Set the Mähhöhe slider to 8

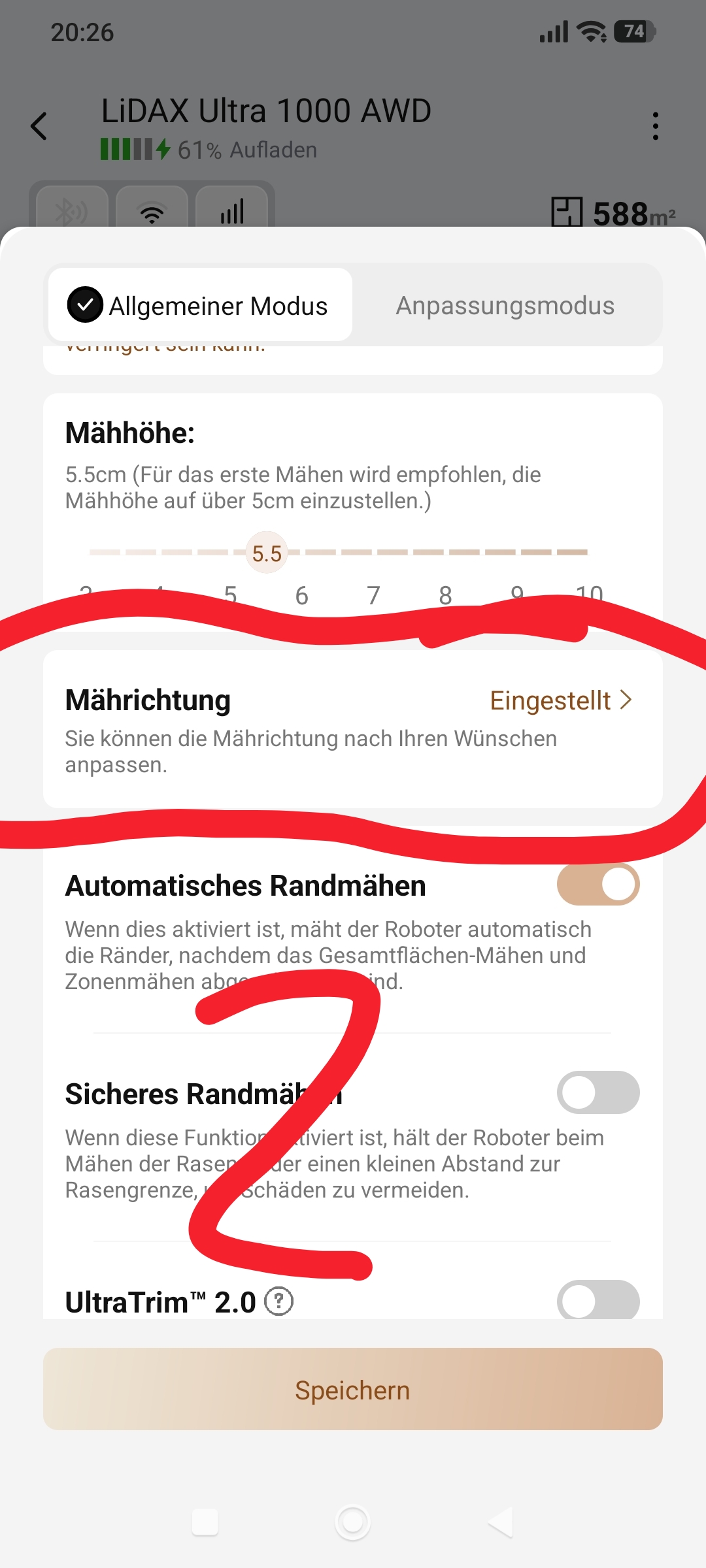click(446, 553)
